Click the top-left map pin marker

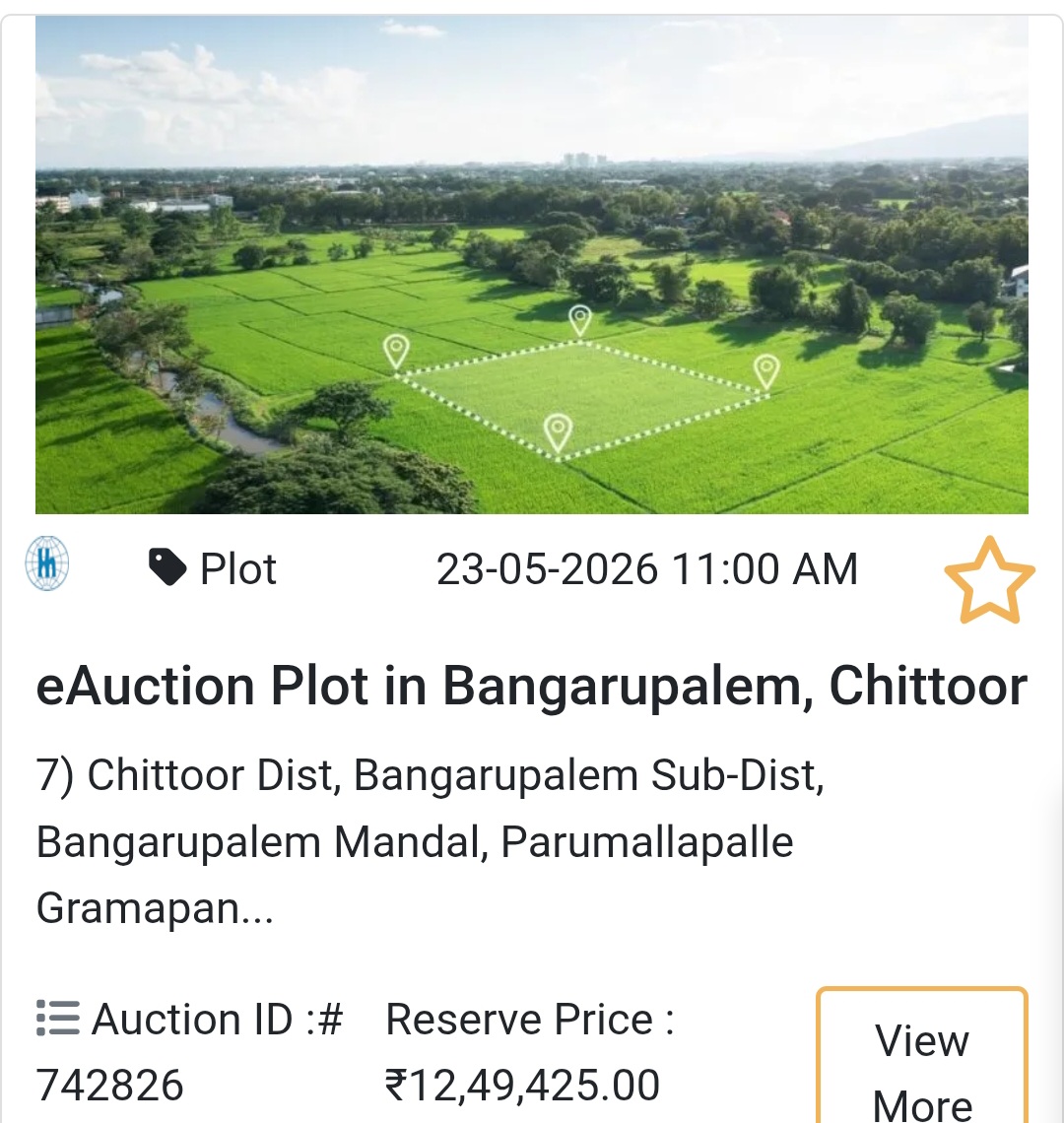point(397,349)
